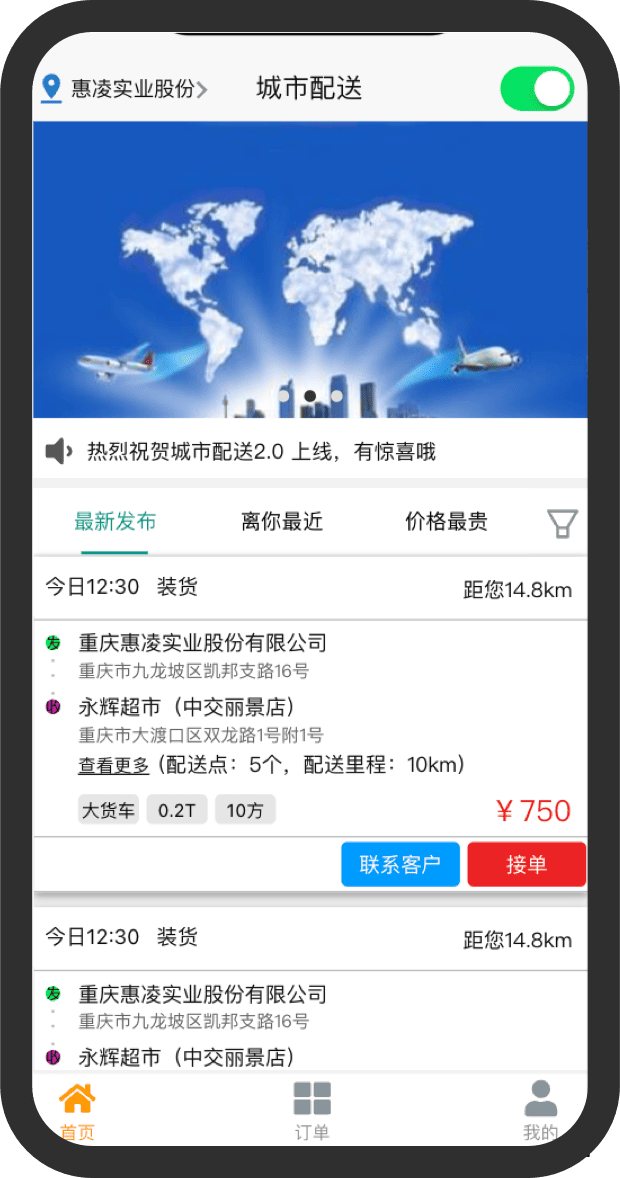
Task: Accept the order with 接单
Action: [x=526, y=864]
